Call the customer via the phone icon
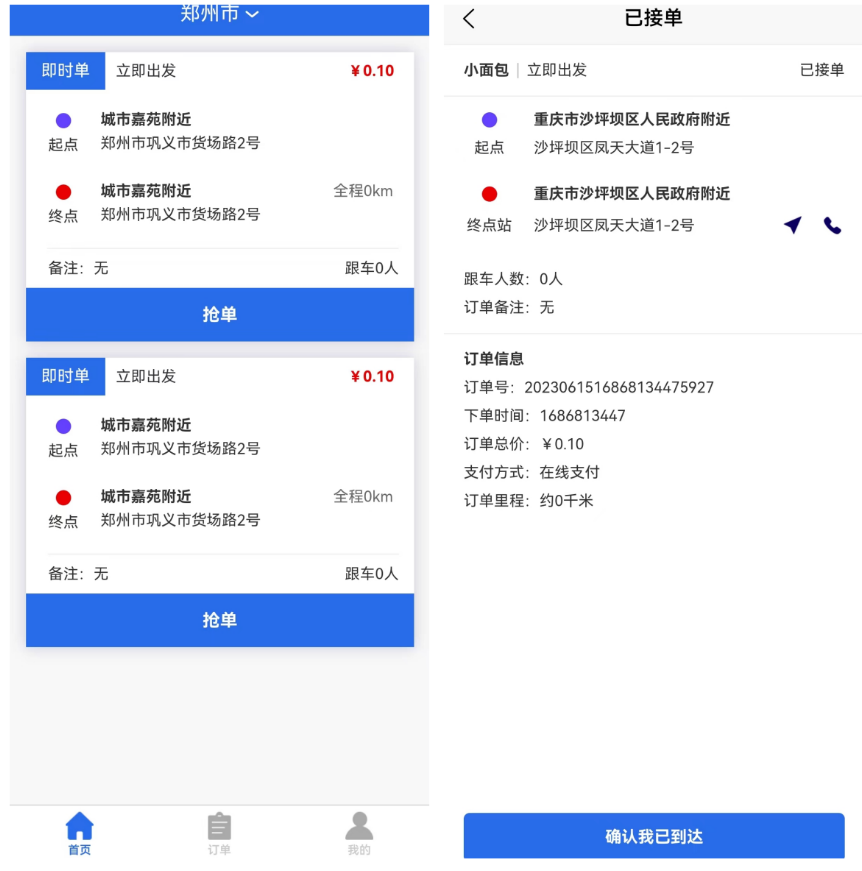 click(x=832, y=225)
